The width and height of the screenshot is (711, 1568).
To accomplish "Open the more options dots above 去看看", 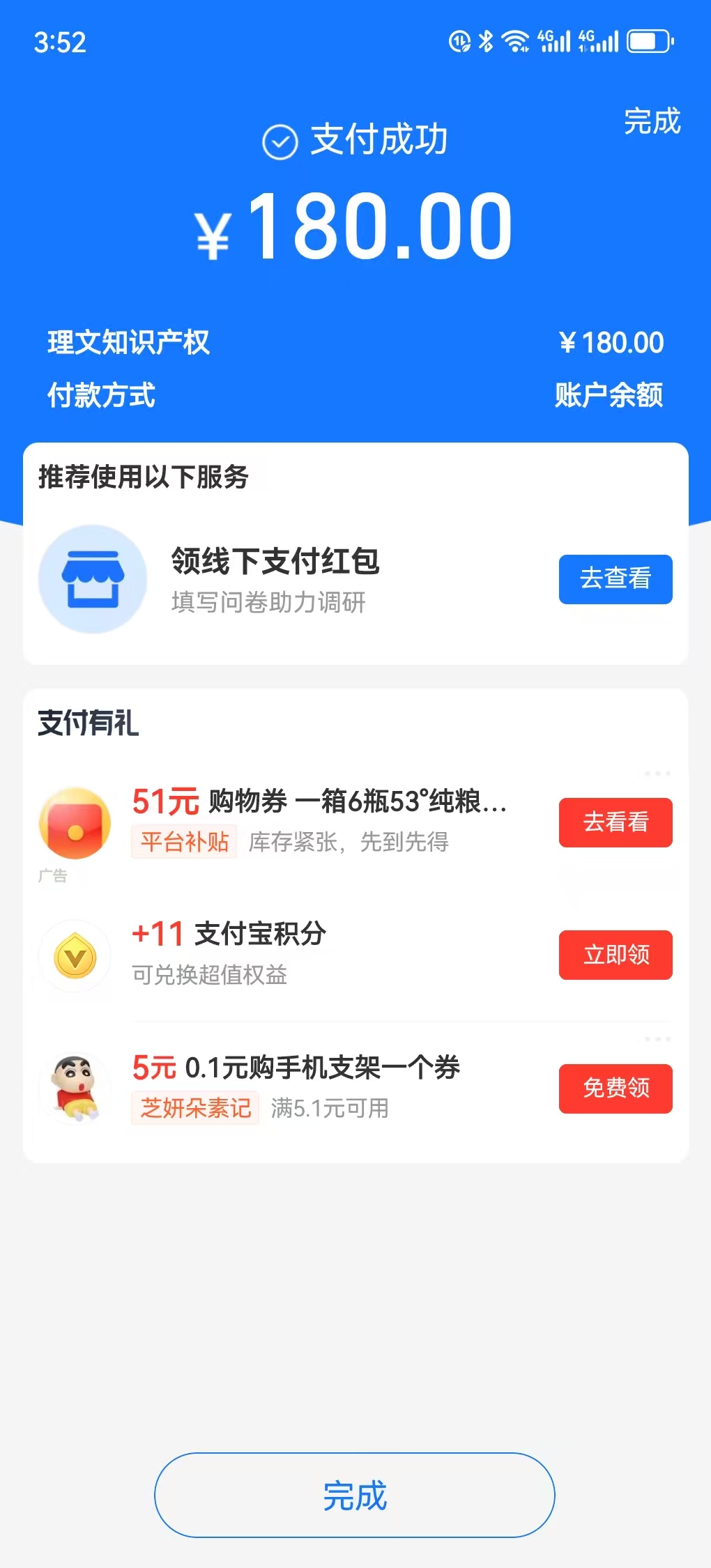I will point(657,774).
